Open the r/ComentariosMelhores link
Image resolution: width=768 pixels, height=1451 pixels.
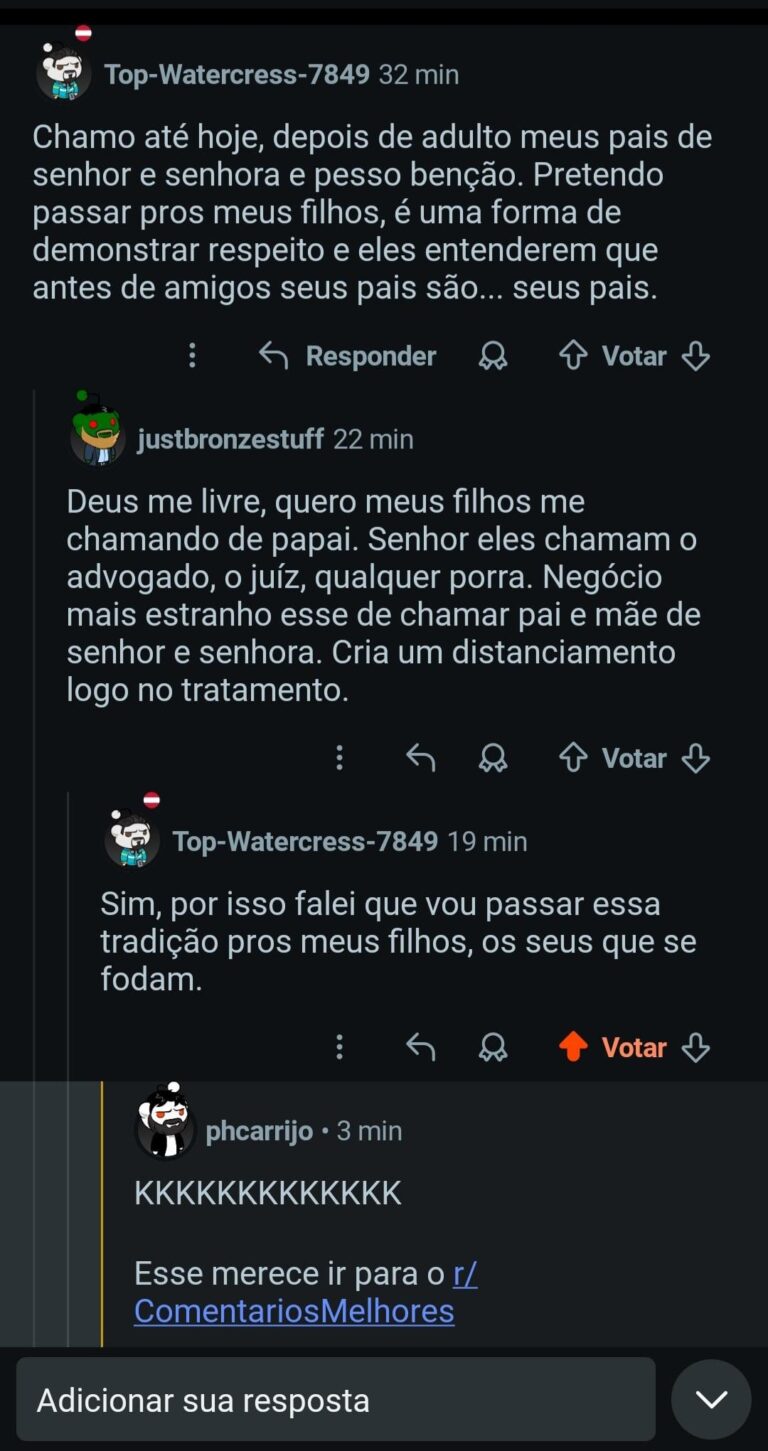[x=294, y=1310]
